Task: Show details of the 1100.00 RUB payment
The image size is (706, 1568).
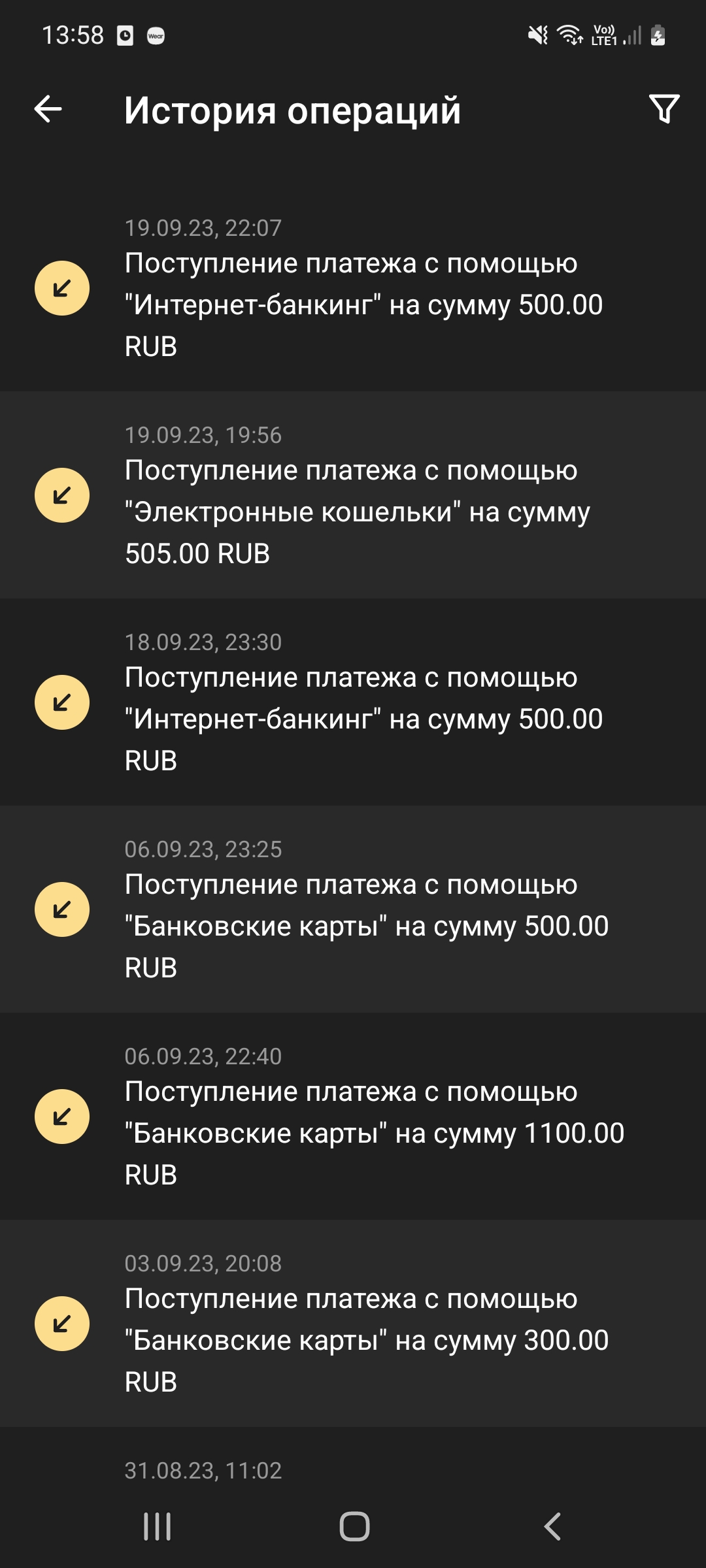Action: coord(353,1117)
